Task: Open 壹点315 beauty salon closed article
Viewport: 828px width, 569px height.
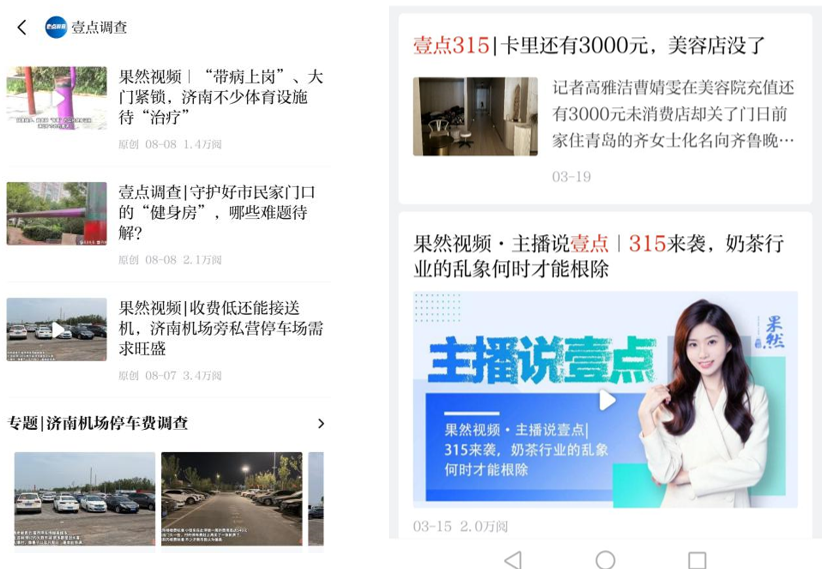Action: tap(590, 45)
